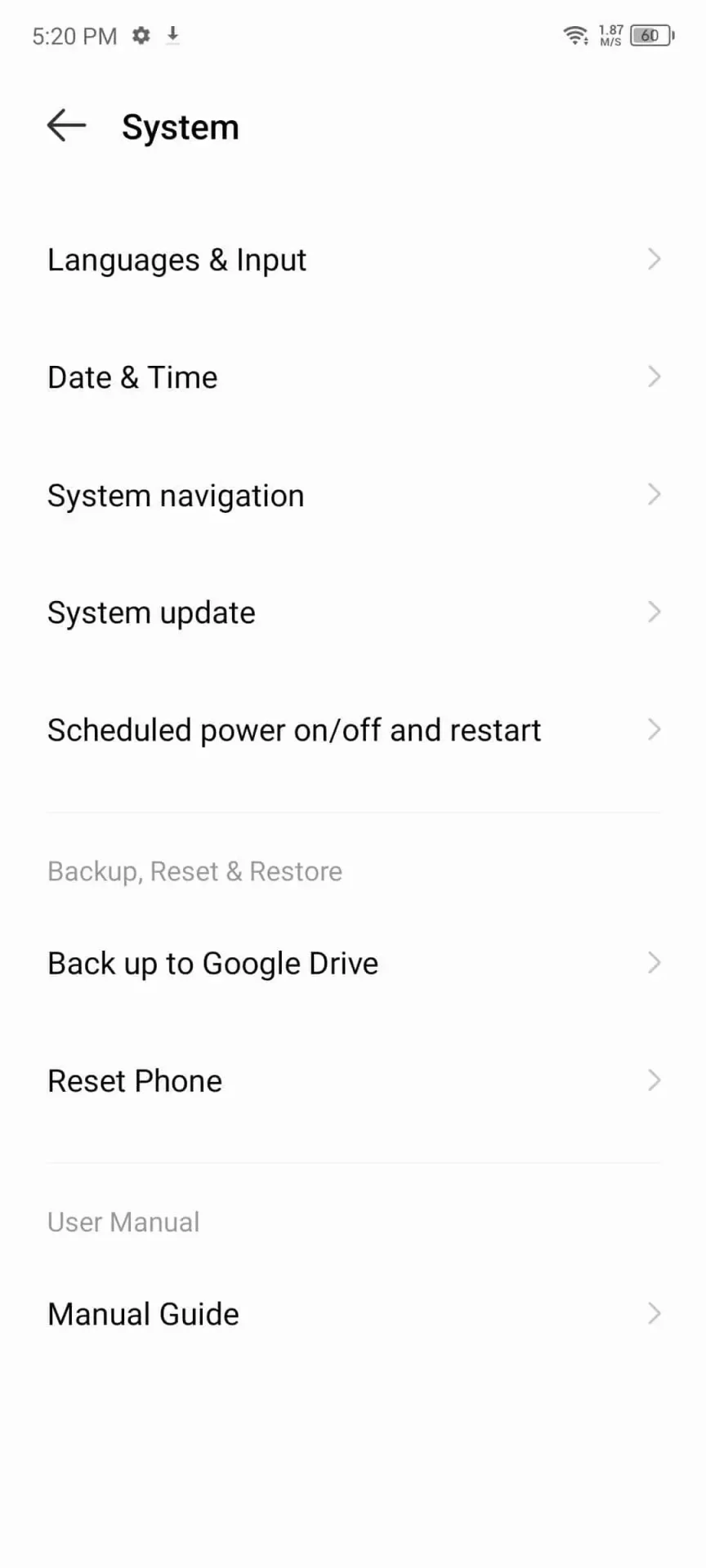
Task: Open System navigation options
Action: pyautogui.click(x=353, y=495)
